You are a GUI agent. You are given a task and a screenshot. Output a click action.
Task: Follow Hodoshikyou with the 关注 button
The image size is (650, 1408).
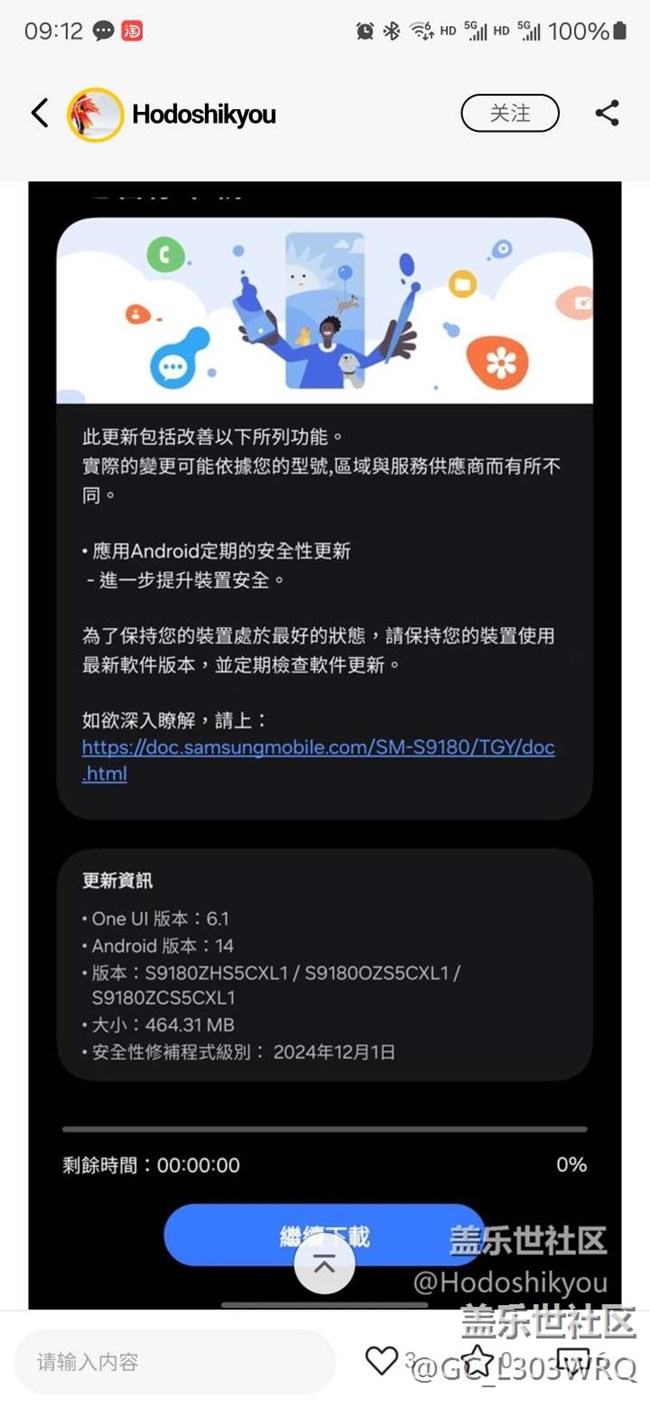tap(510, 113)
